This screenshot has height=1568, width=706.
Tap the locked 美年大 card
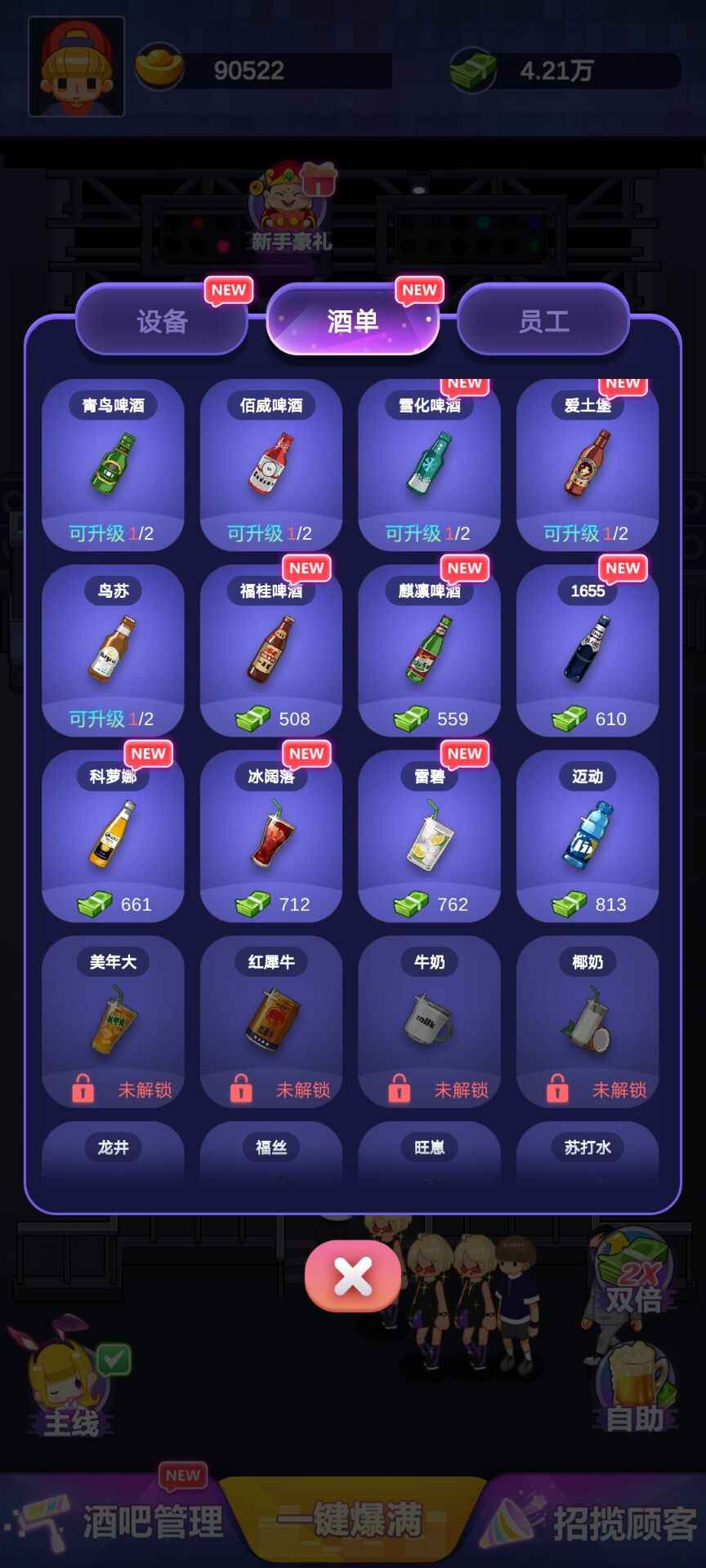113,1022
